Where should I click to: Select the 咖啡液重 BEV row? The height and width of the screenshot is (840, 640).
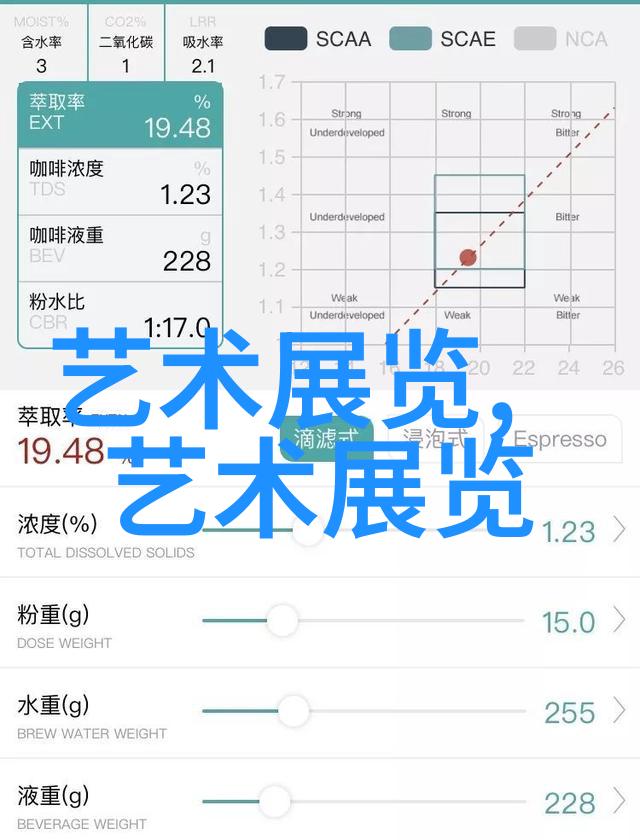tap(120, 248)
